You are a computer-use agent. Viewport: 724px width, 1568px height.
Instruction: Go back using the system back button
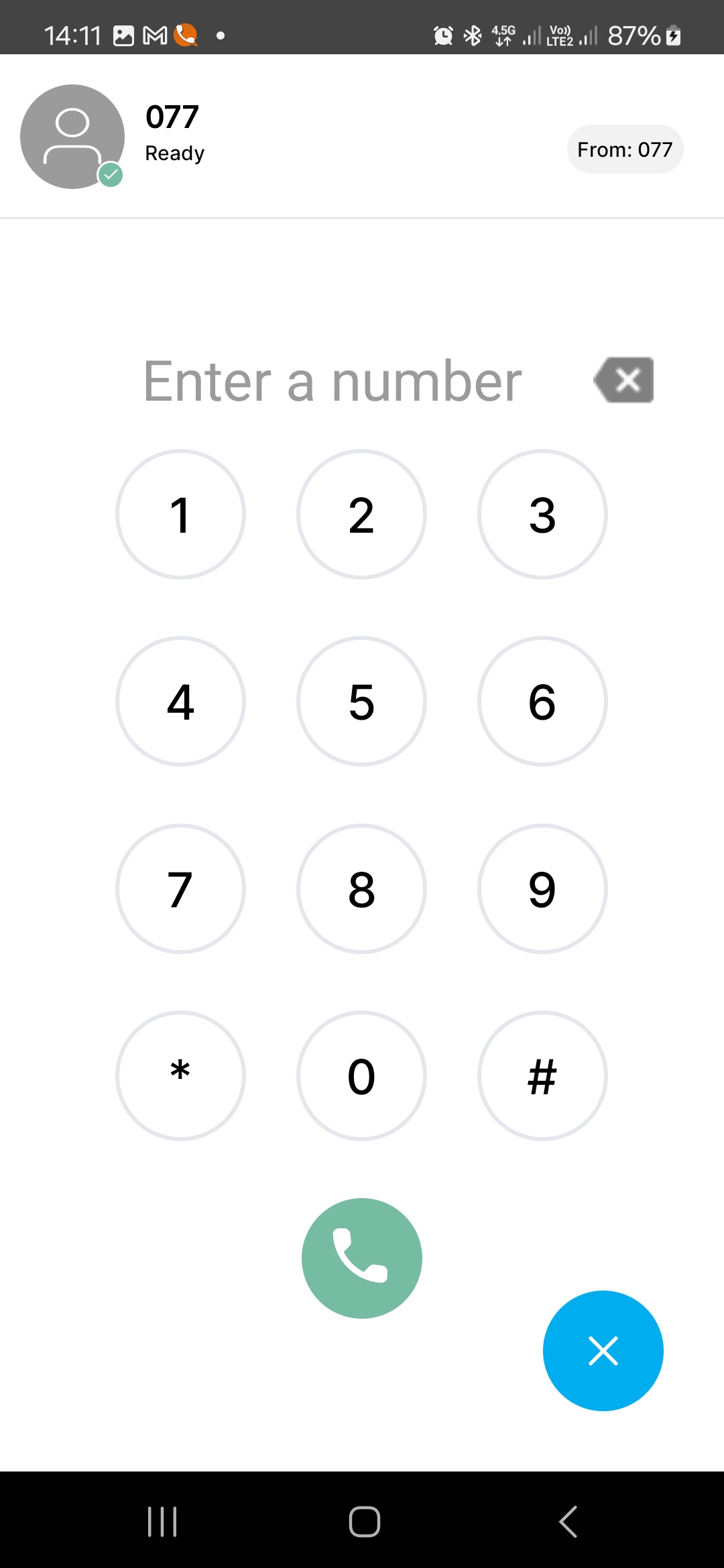click(568, 1521)
